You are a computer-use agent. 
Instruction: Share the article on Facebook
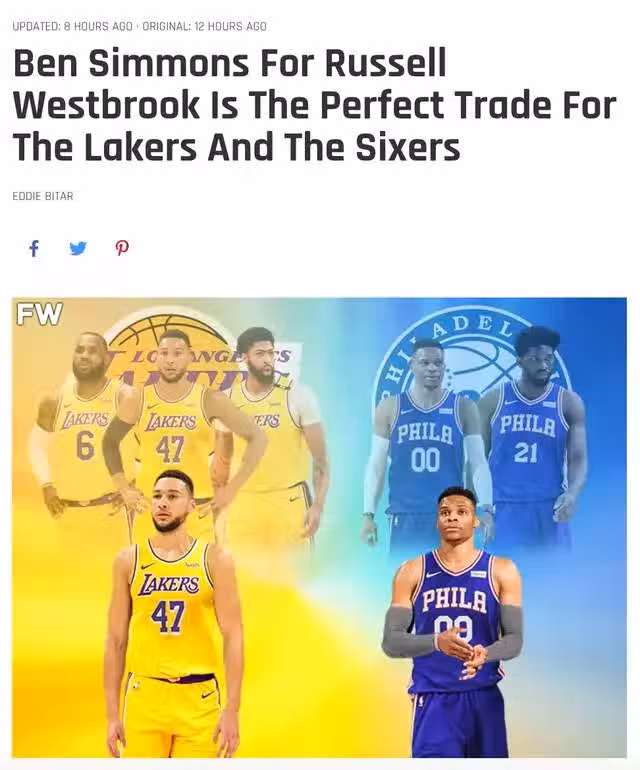(x=33, y=248)
